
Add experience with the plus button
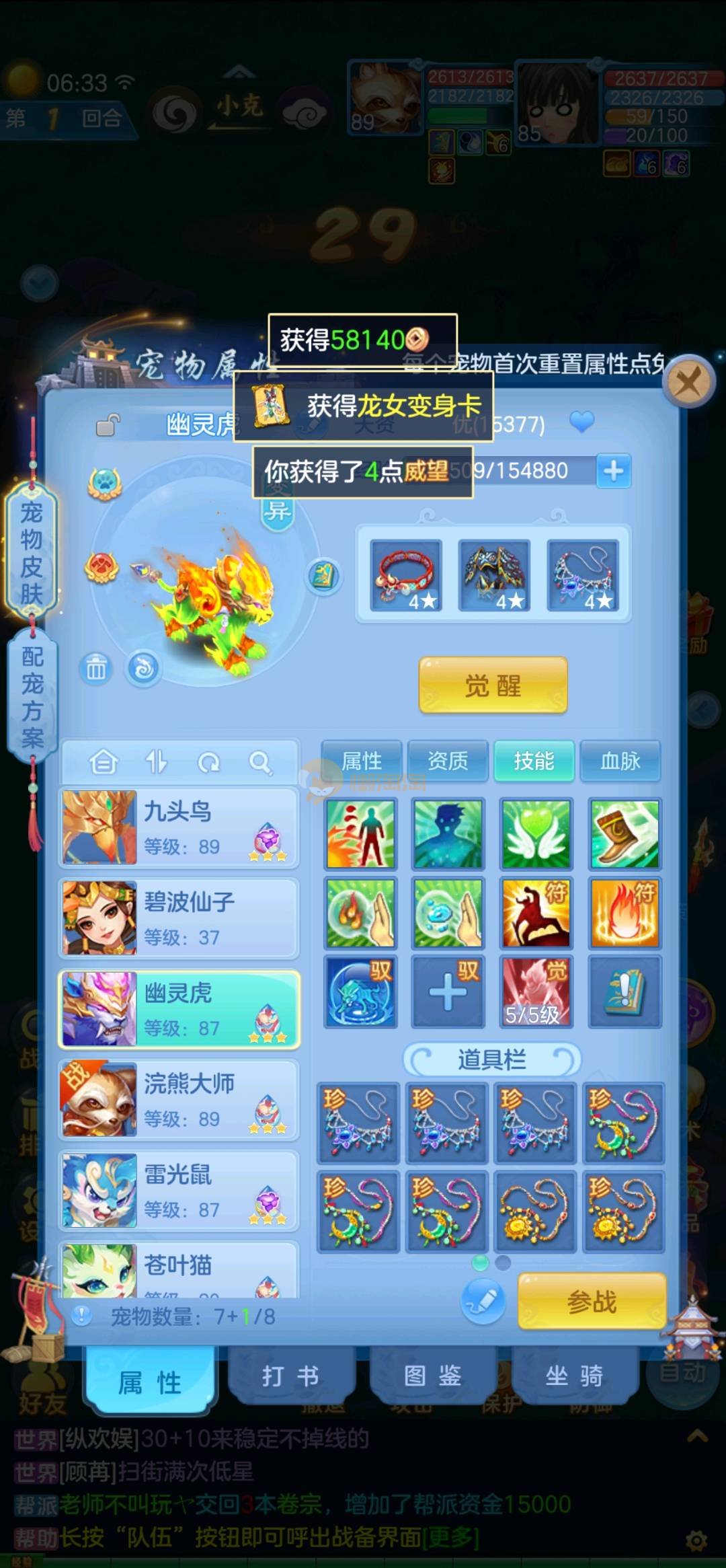(613, 471)
